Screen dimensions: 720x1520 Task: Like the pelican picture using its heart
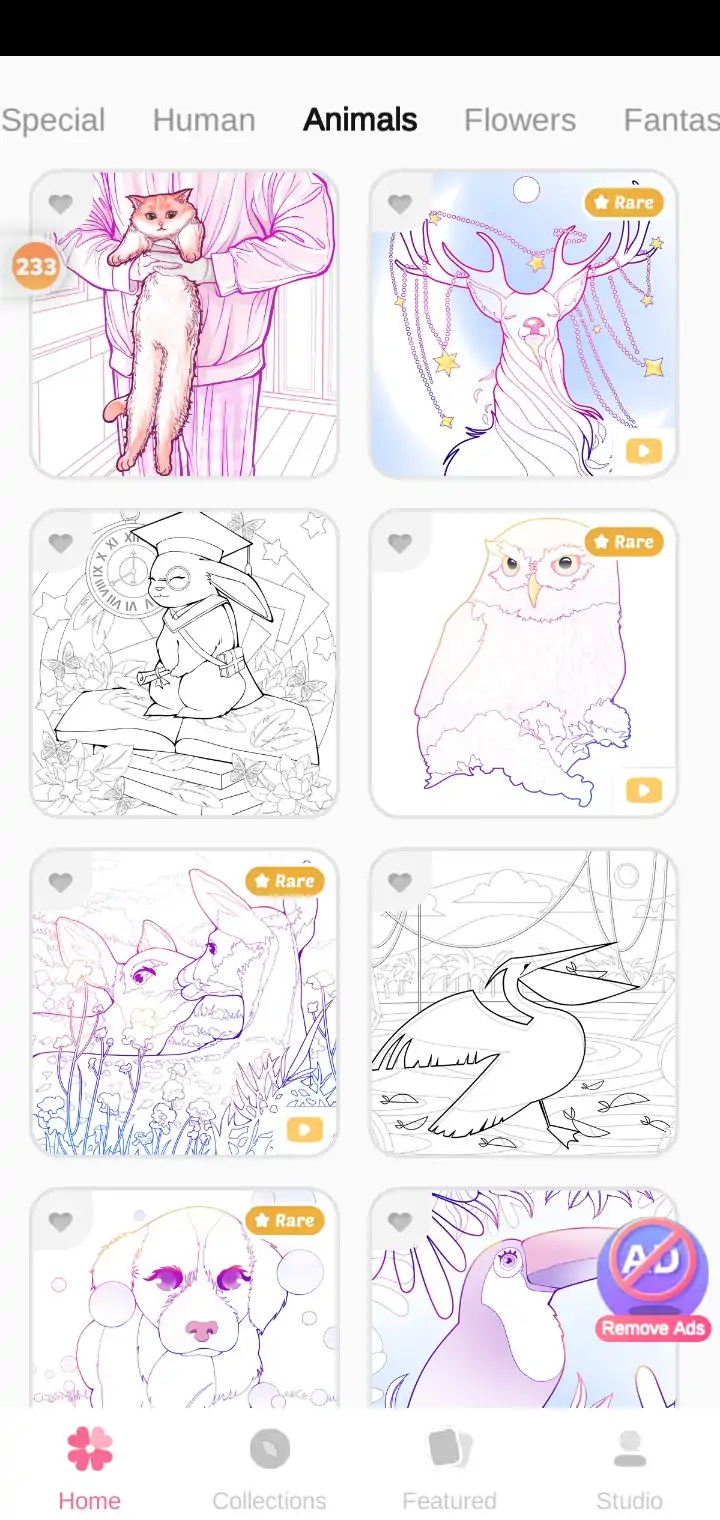click(400, 882)
